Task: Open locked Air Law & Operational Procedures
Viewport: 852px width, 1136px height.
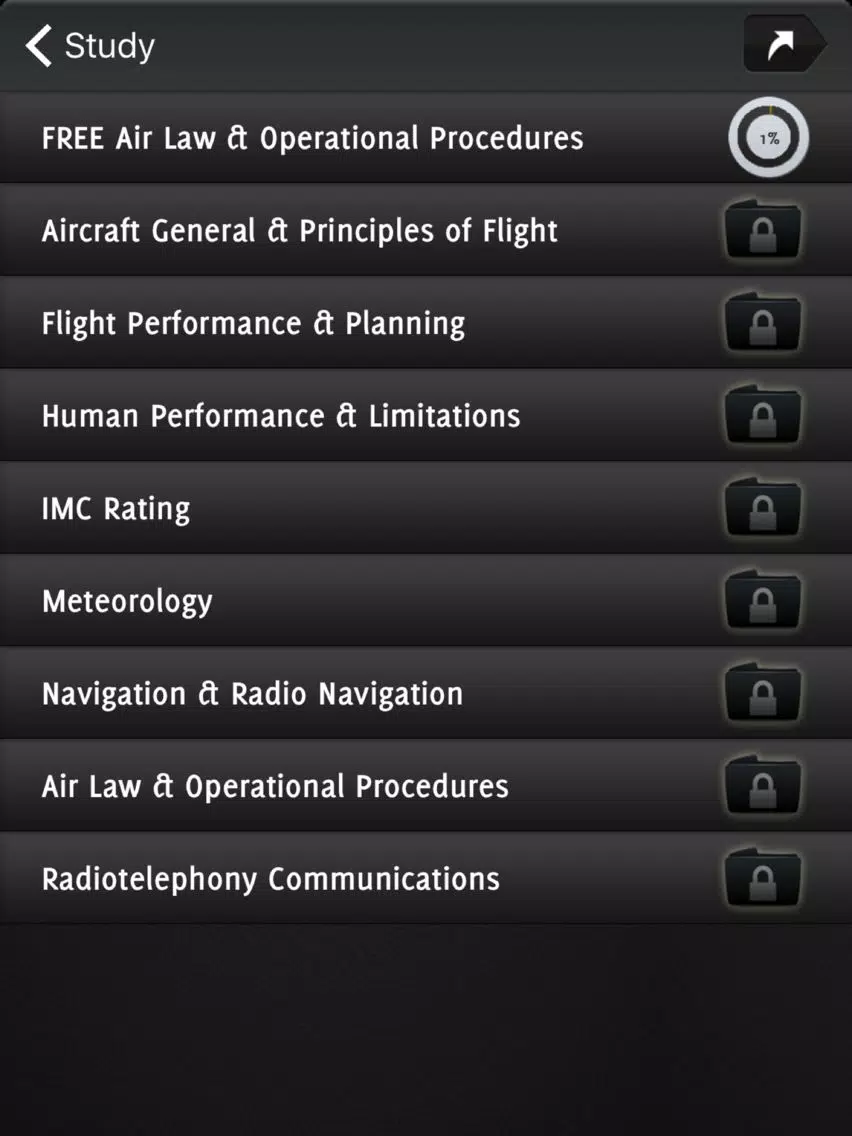Action: [x=426, y=787]
